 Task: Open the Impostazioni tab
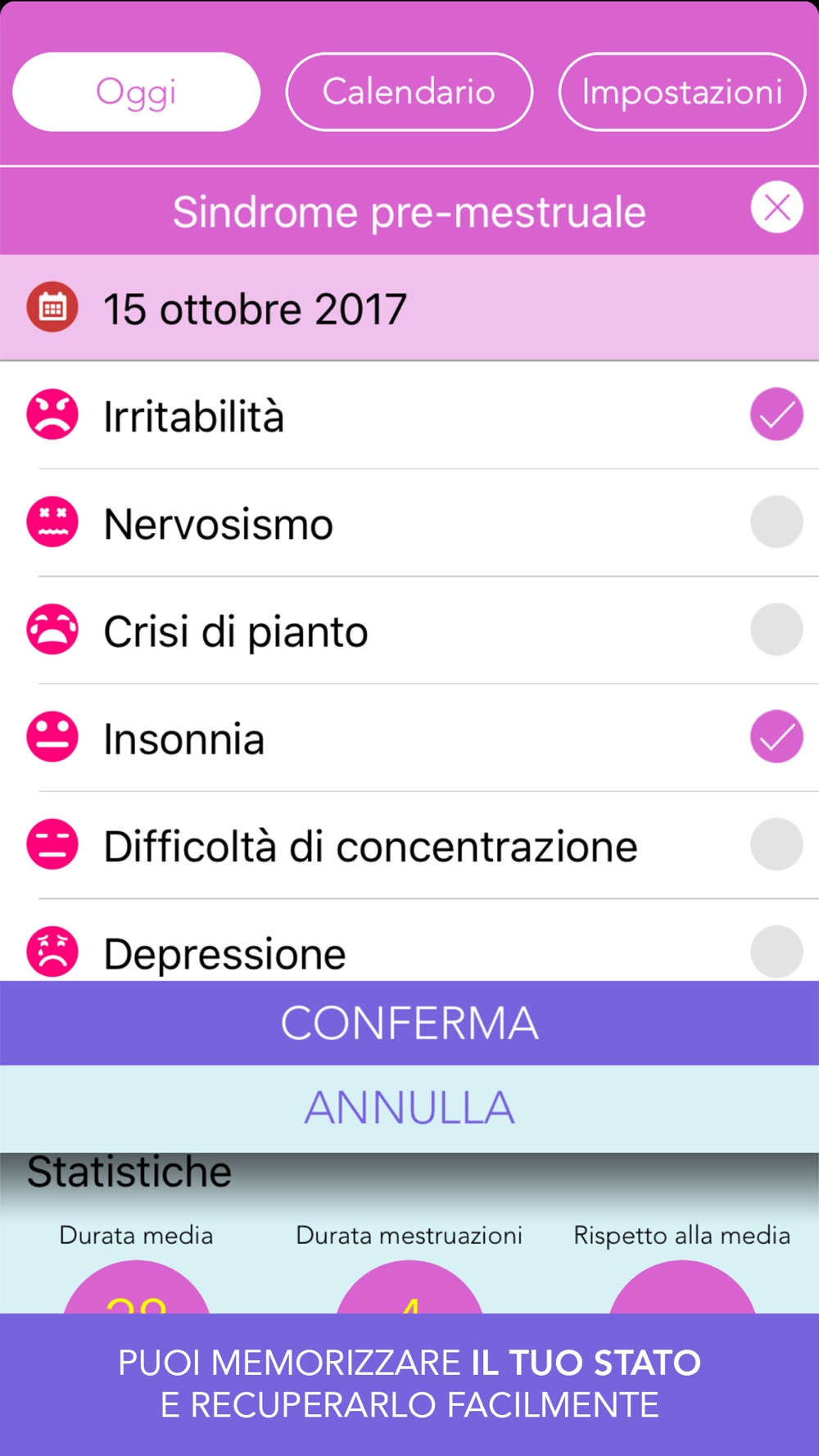(682, 92)
